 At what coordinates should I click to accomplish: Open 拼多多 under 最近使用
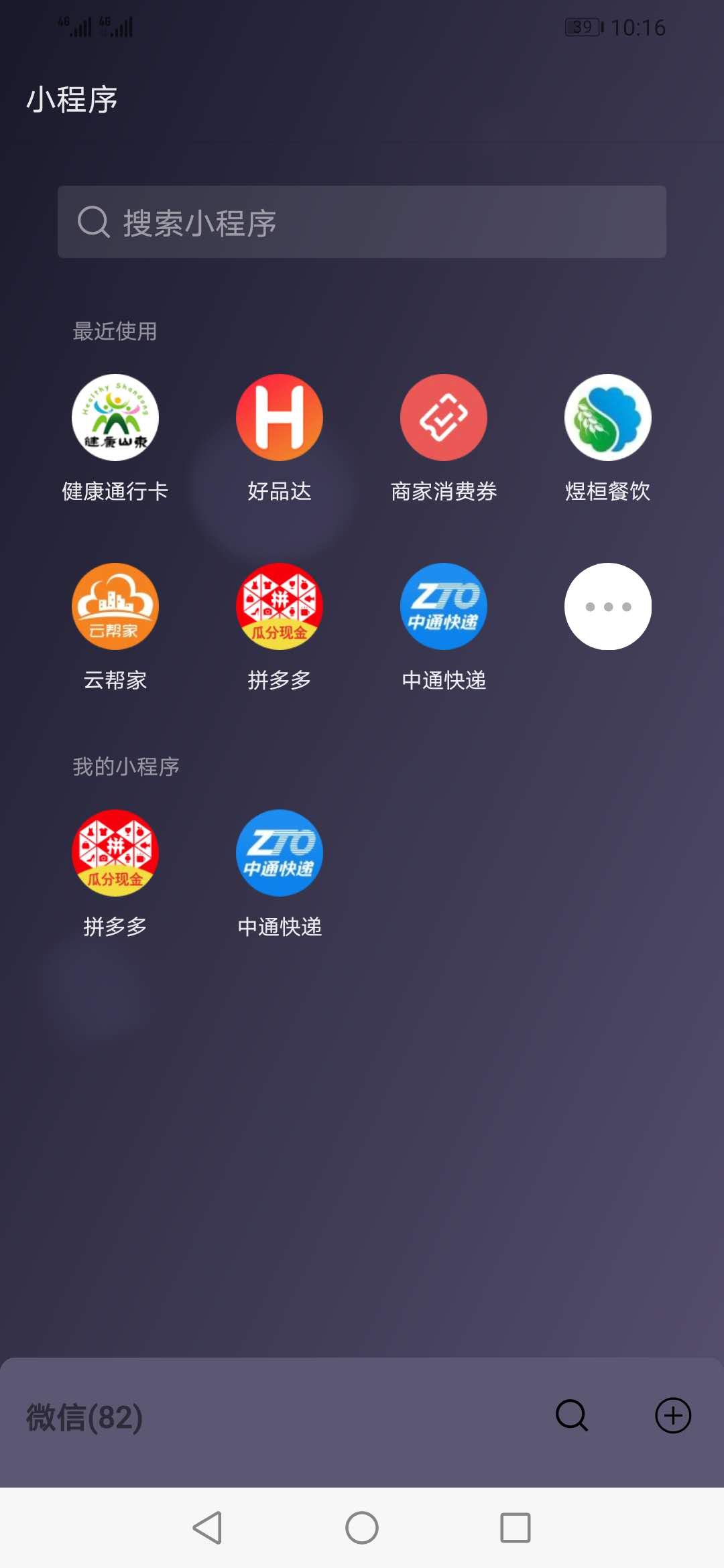280,606
